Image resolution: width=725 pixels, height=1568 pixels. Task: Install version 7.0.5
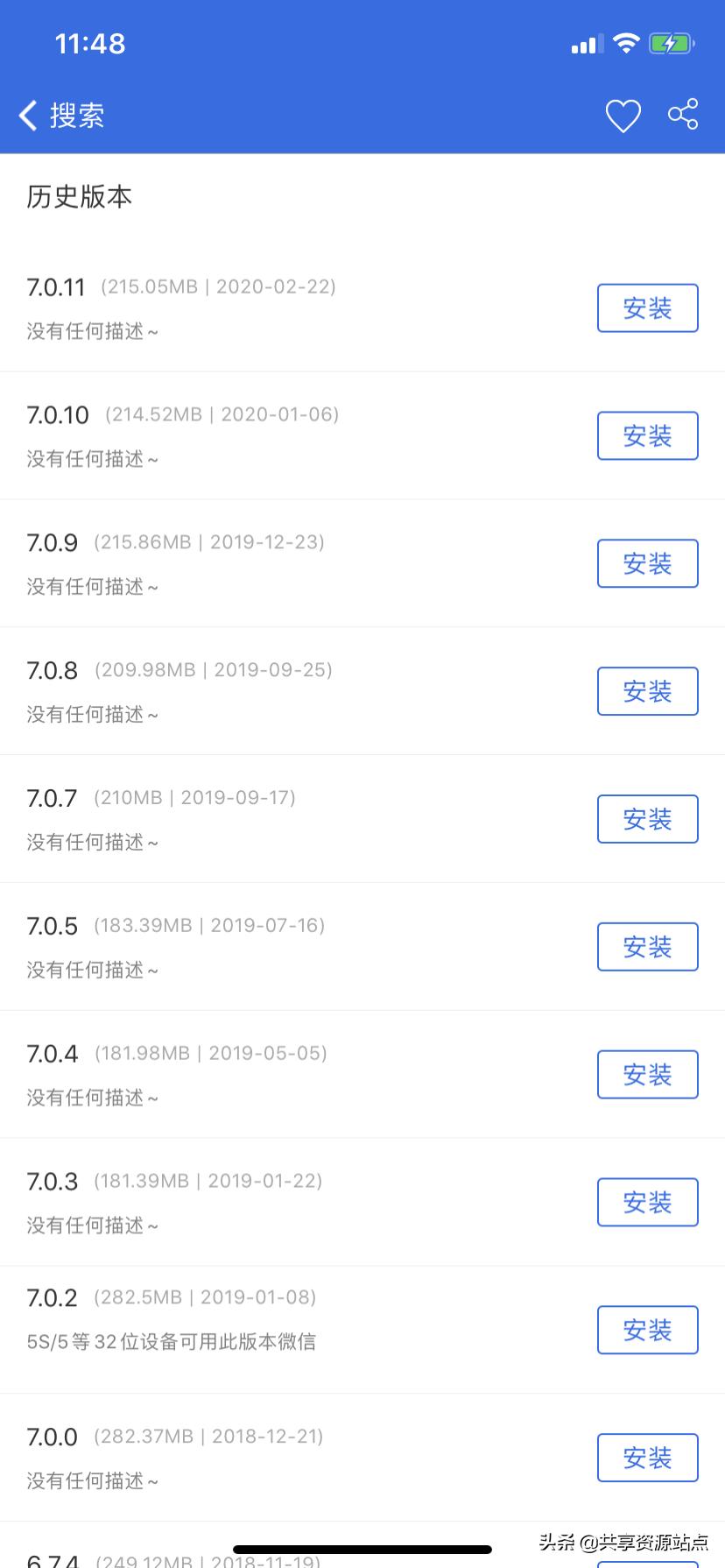[647, 947]
